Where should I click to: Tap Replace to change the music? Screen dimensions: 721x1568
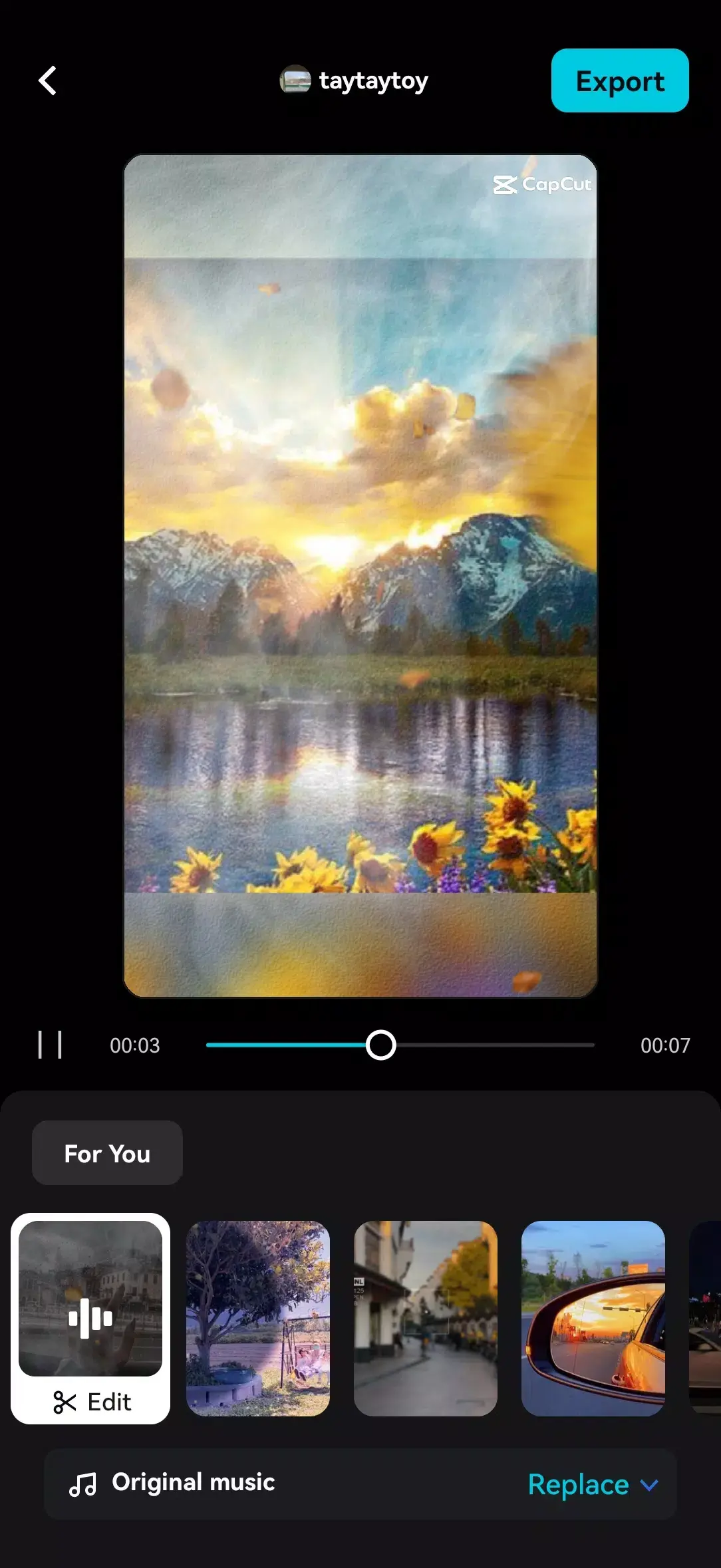[578, 1484]
